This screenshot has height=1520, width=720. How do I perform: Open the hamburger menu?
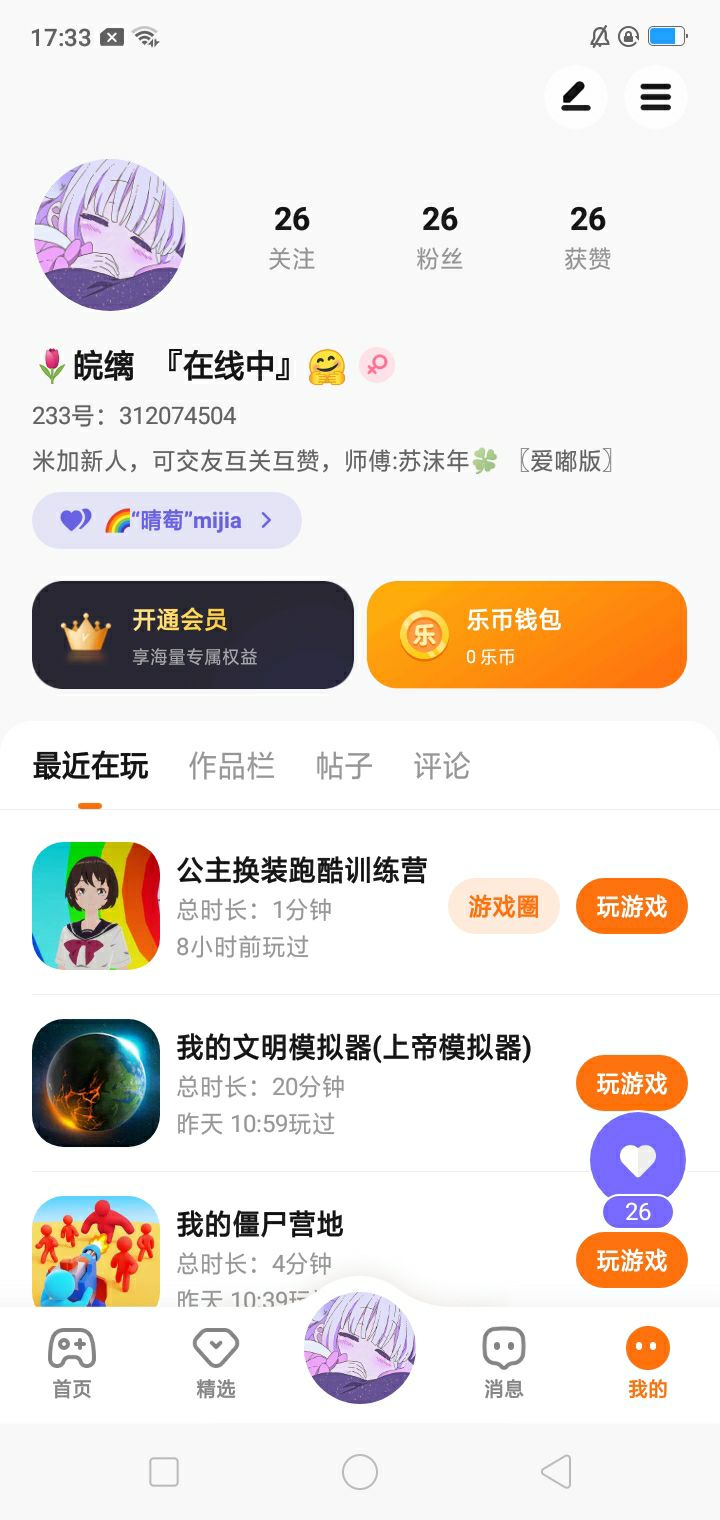655,97
